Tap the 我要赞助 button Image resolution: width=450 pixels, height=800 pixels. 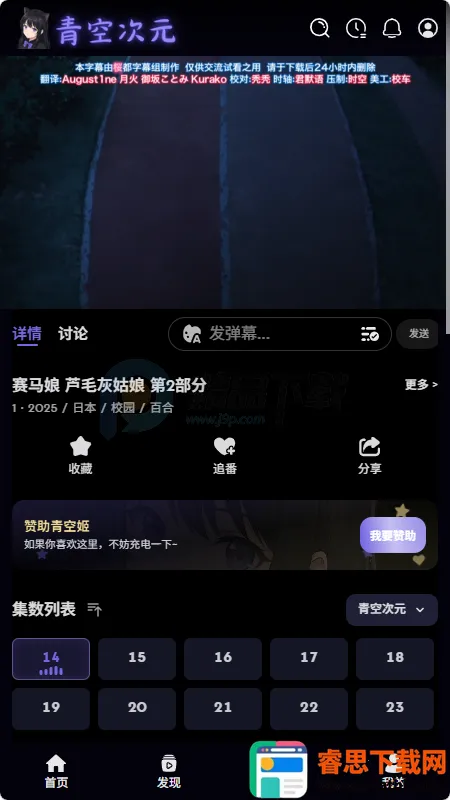click(x=393, y=535)
